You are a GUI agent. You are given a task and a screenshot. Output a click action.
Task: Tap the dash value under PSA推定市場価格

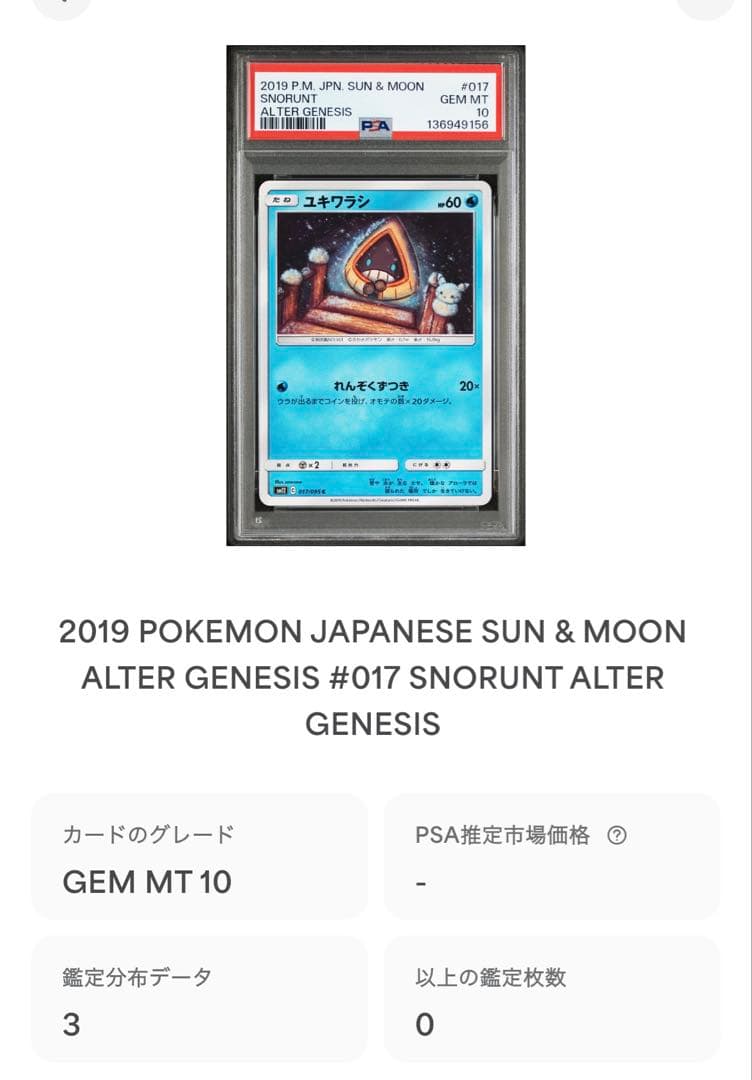[418, 884]
